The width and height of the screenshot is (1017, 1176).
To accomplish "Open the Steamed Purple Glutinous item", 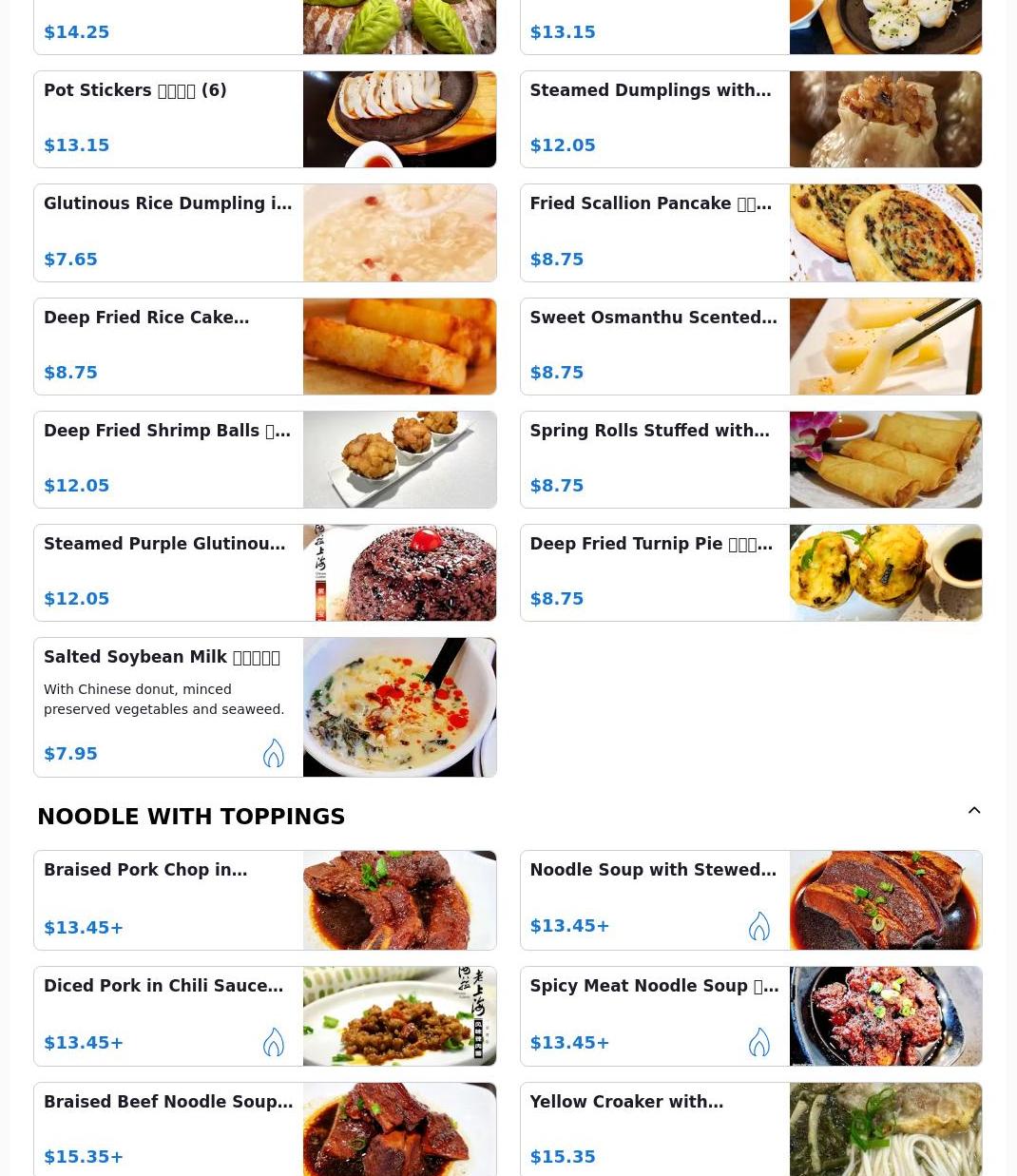I will 264,572.
